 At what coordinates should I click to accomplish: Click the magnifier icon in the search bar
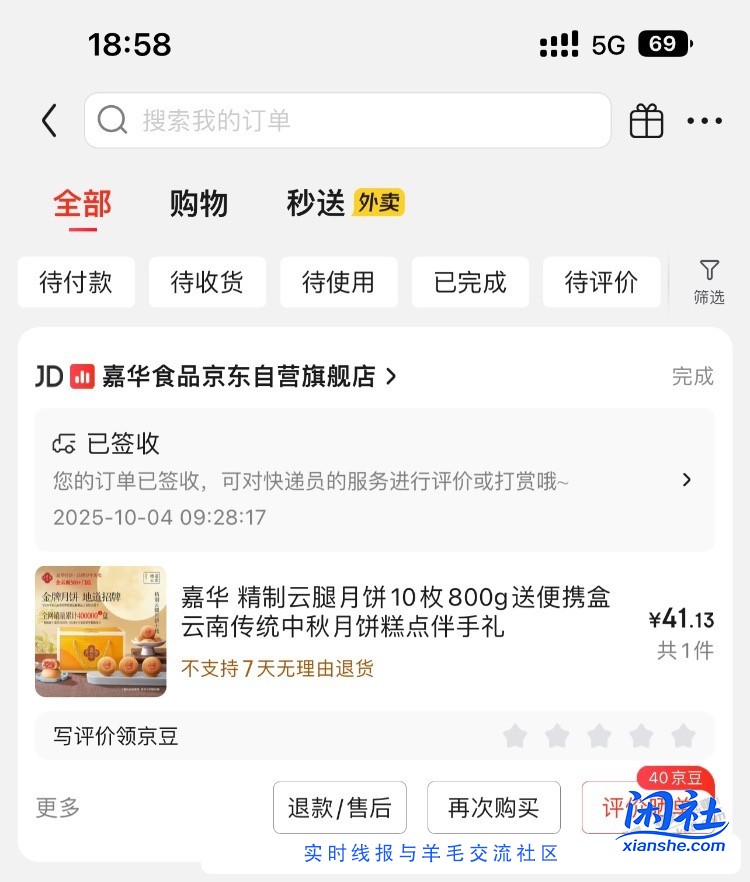point(112,120)
